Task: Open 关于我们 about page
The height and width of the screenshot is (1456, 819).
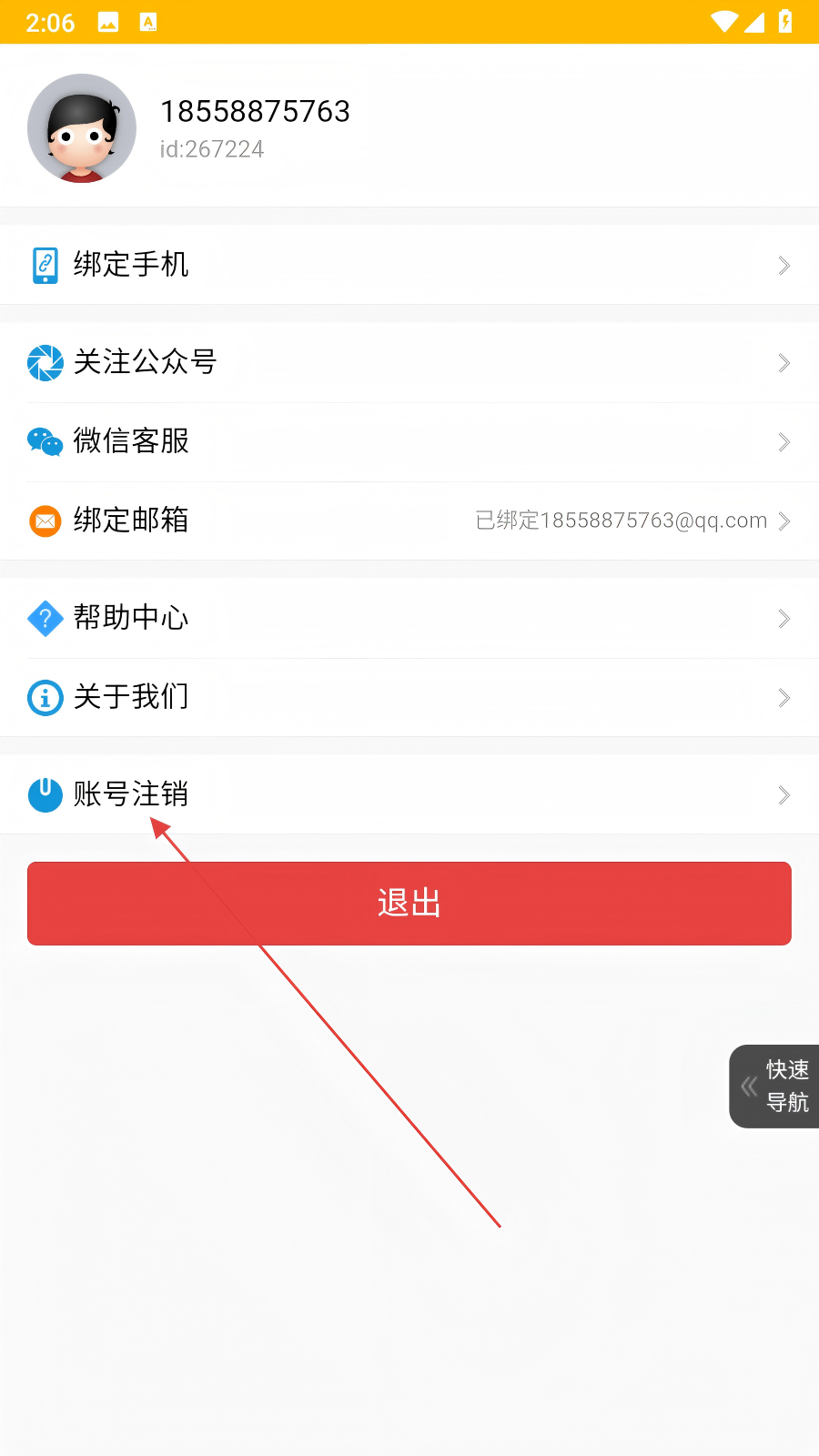Action: click(x=409, y=697)
